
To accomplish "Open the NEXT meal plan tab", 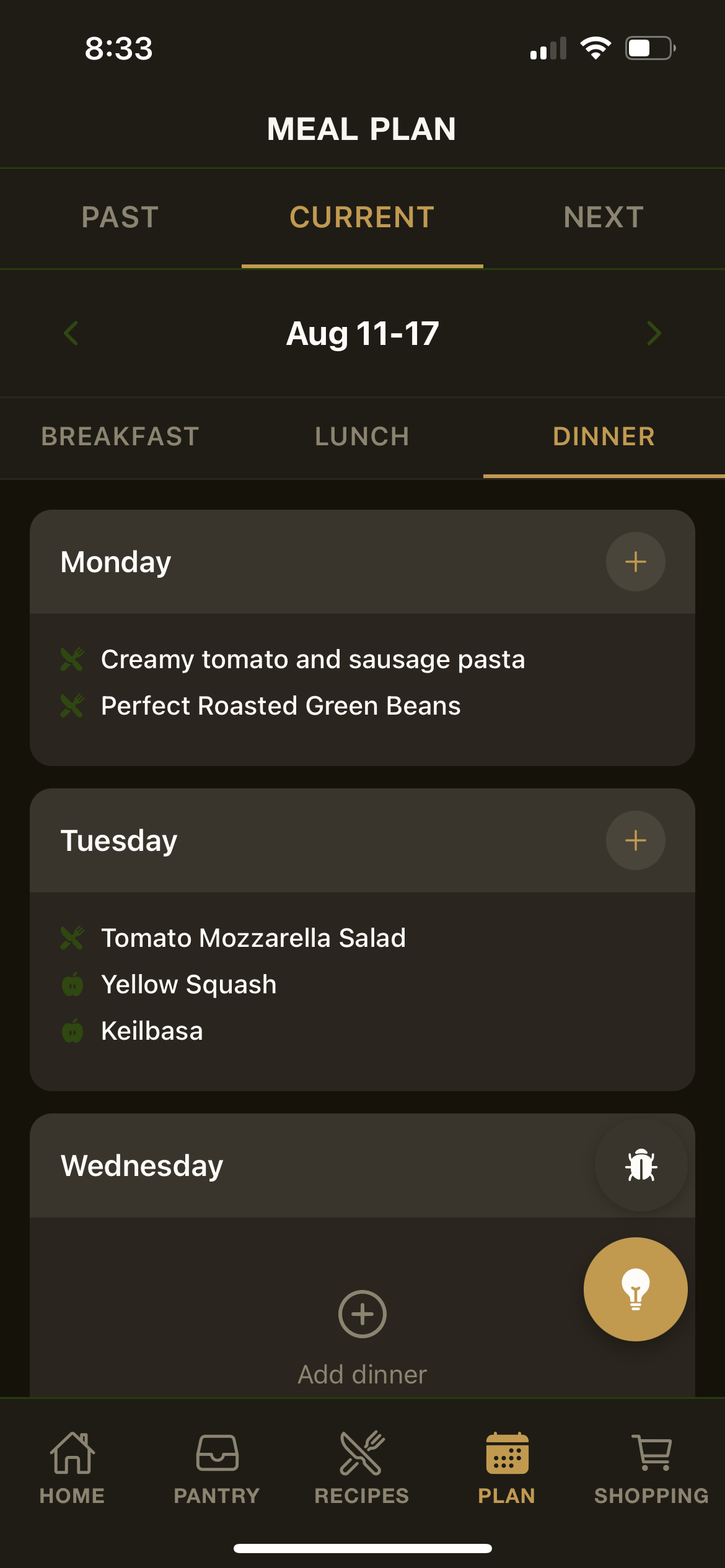I will pos(603,217).
